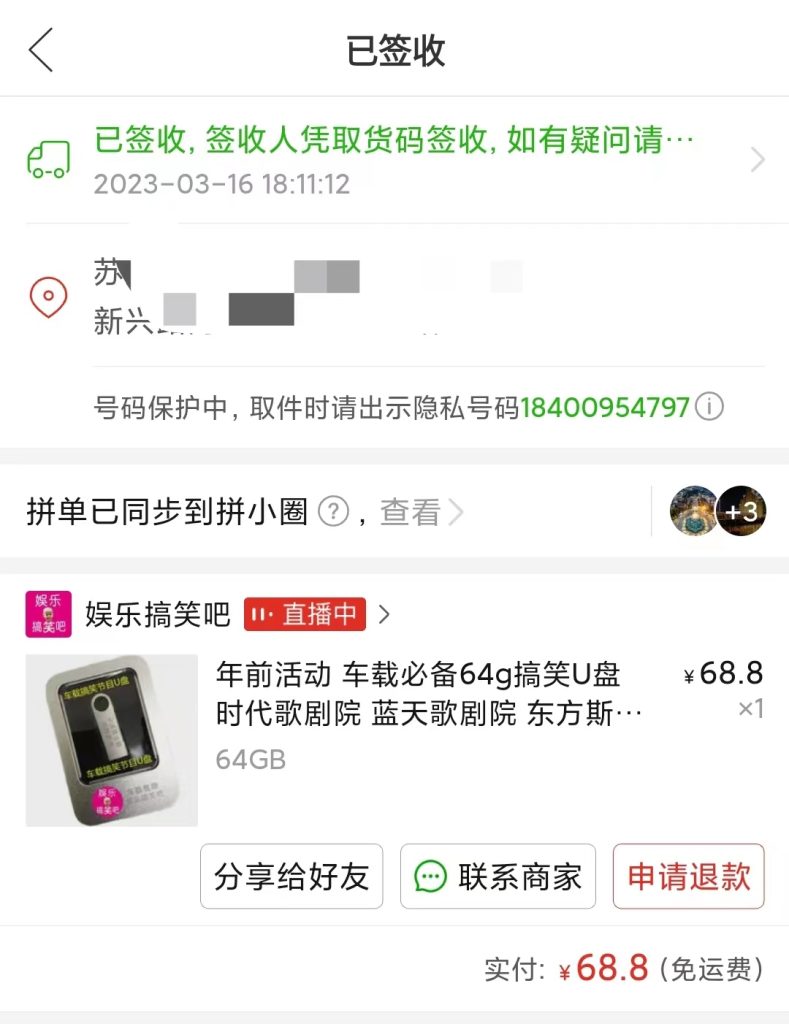Open the 64GB U盘 product image
The width and height of the screenshot is (789, 1024).
pyautogui.click(x=111, y=740)
